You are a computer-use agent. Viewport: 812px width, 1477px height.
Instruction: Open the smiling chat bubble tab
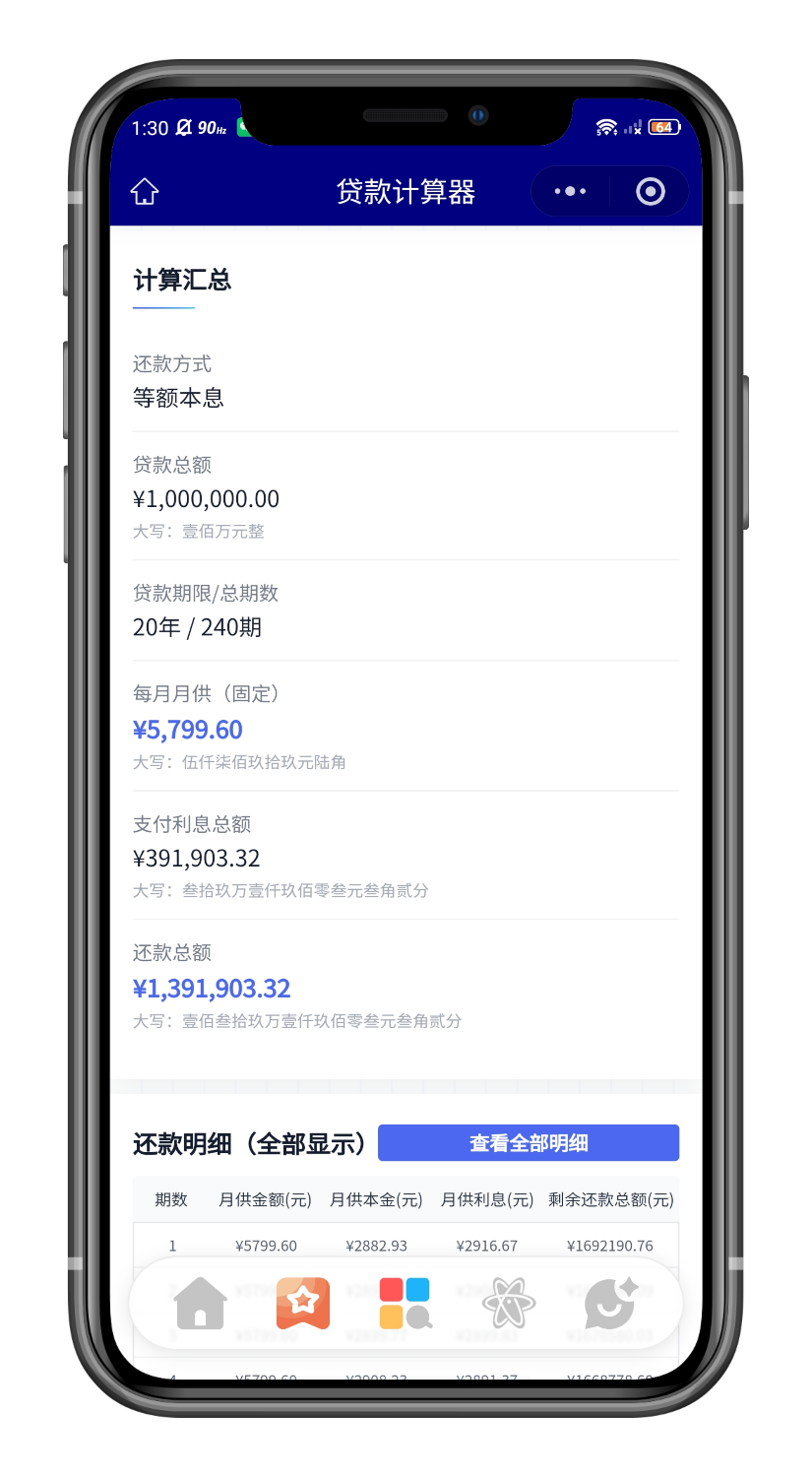tap(611, 1304)
